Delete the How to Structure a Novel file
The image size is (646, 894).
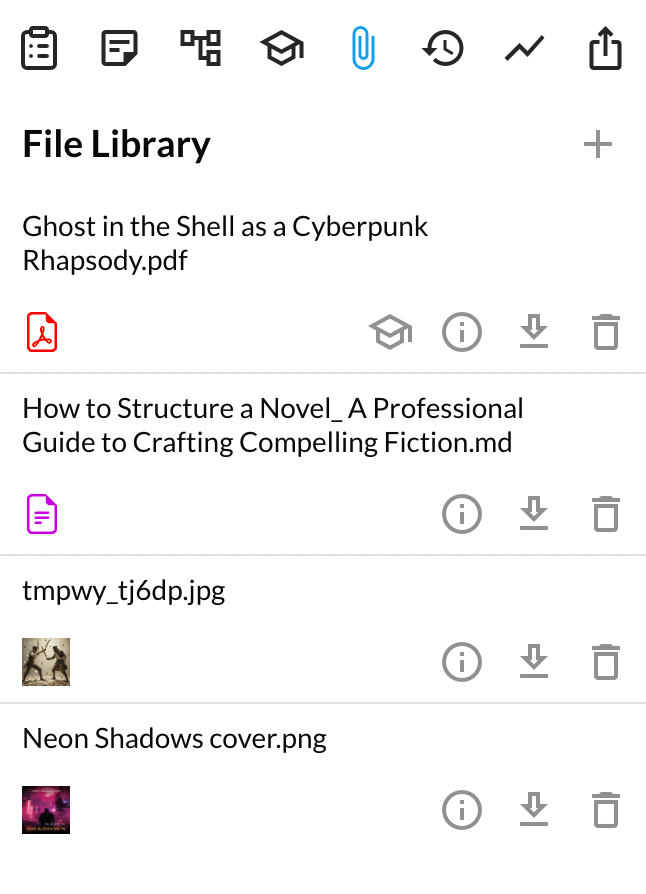(x=605, y=514)
